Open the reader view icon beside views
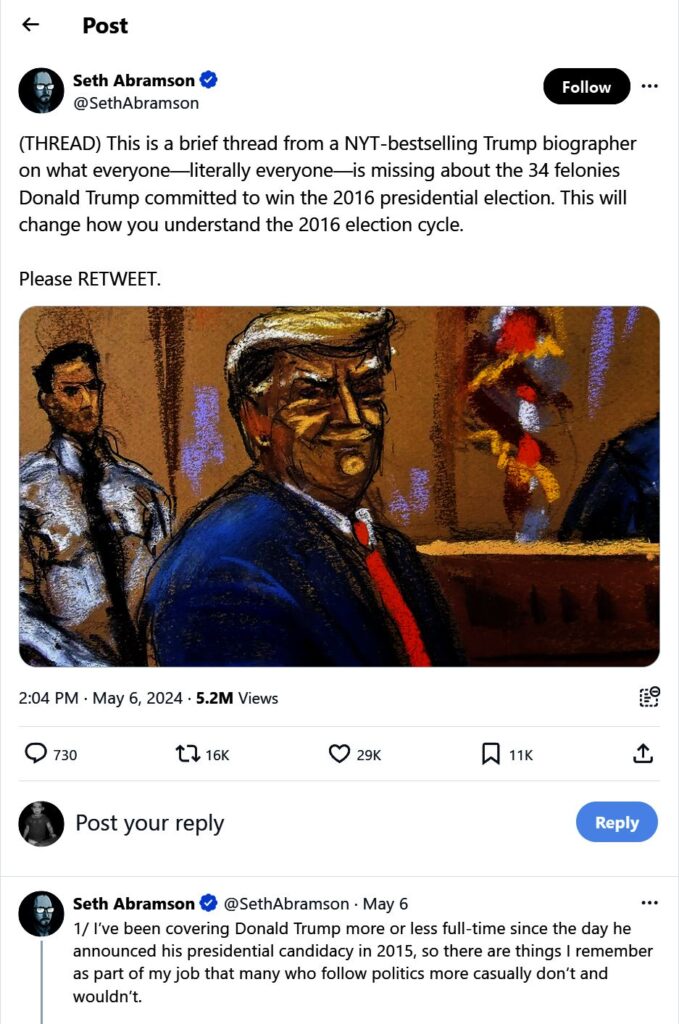 [649, 697]
